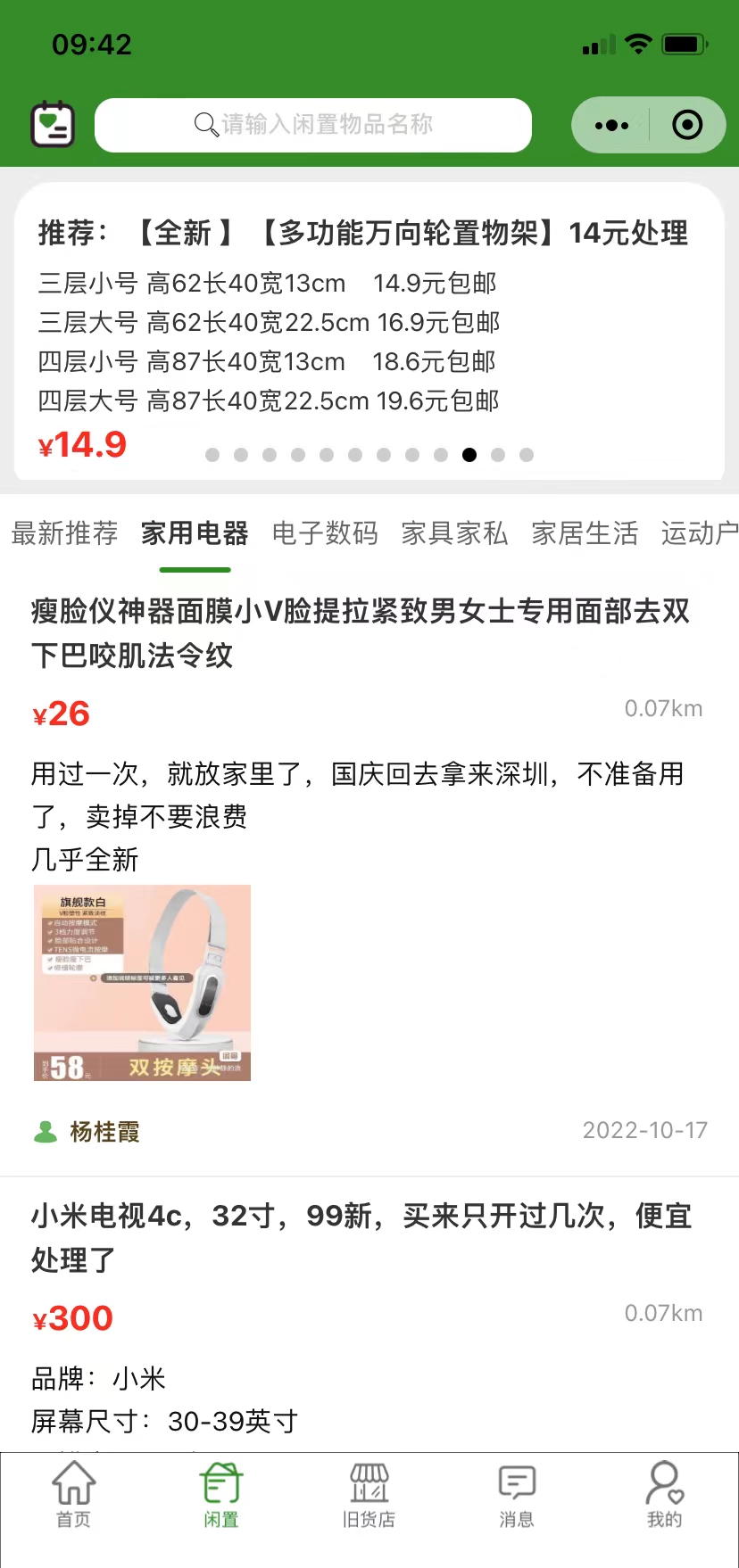The height and width of the screenshot is (1568, 739).
Task: Open the 闲置 bottom tab
Action: click(221, 1493)
